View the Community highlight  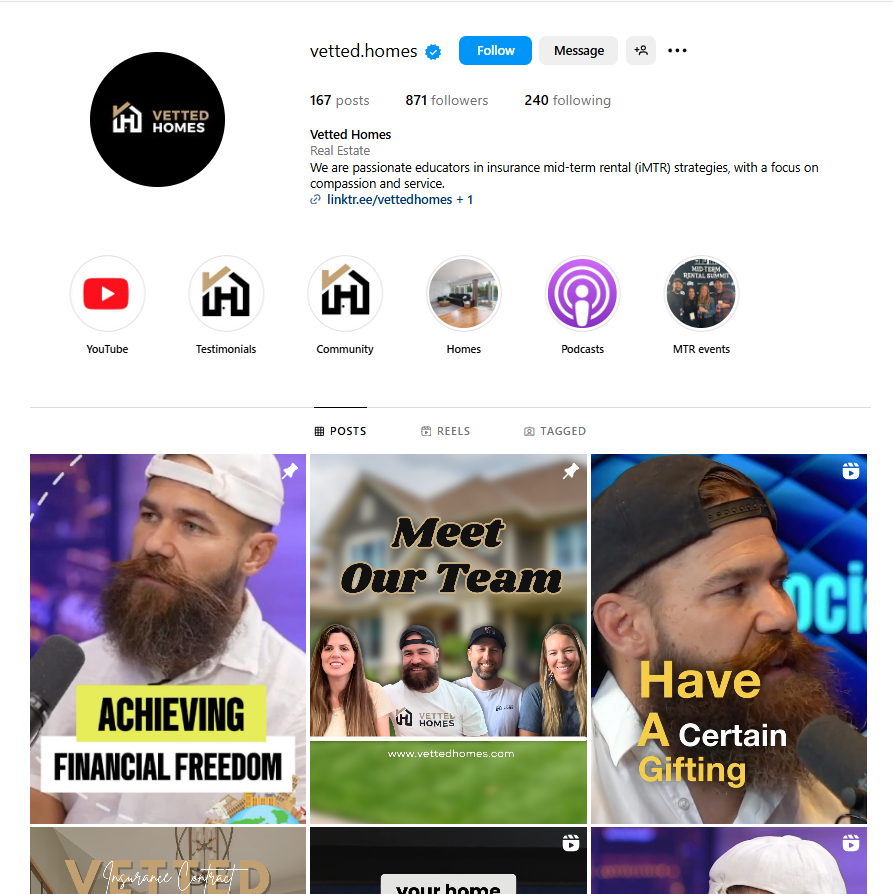click(345, 294)
